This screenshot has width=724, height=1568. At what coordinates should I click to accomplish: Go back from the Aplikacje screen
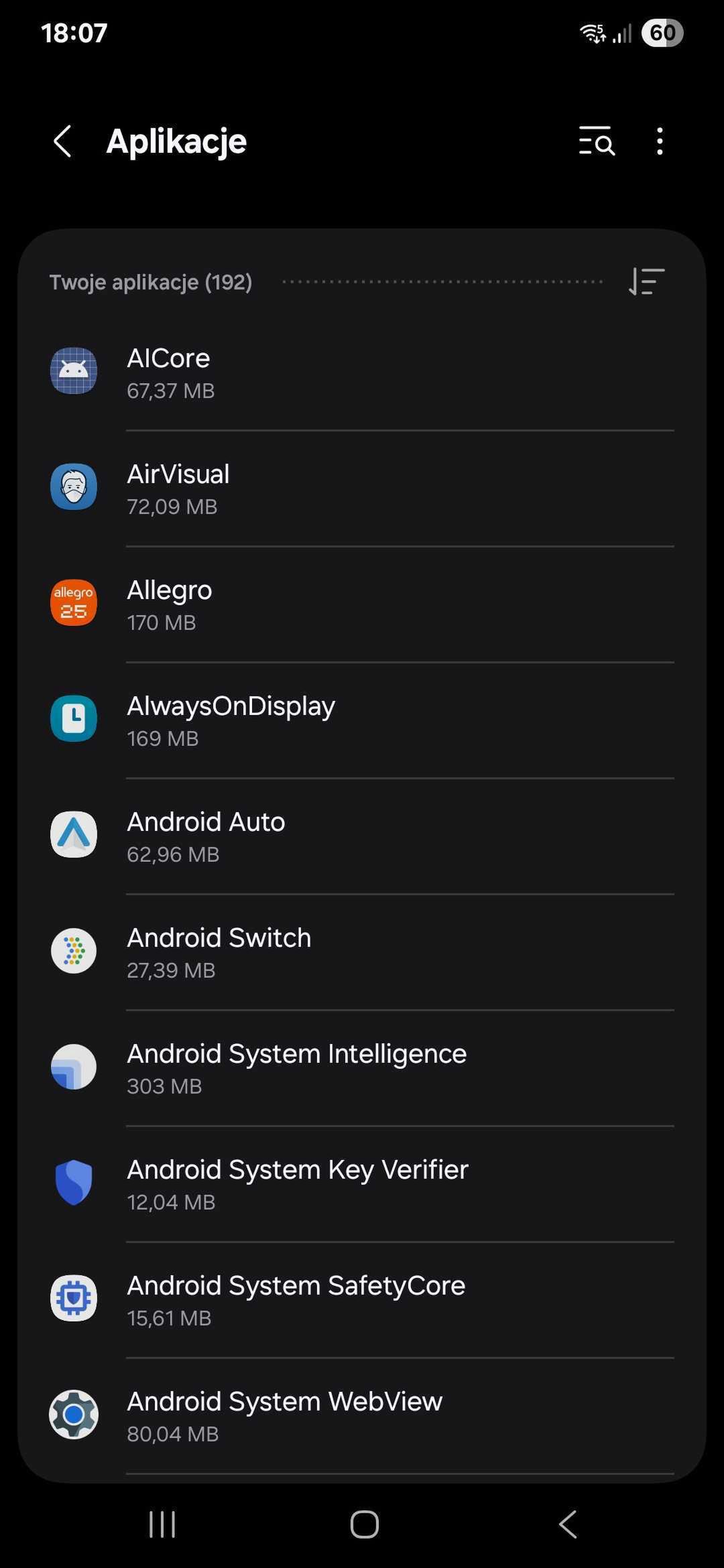[62, 141]
